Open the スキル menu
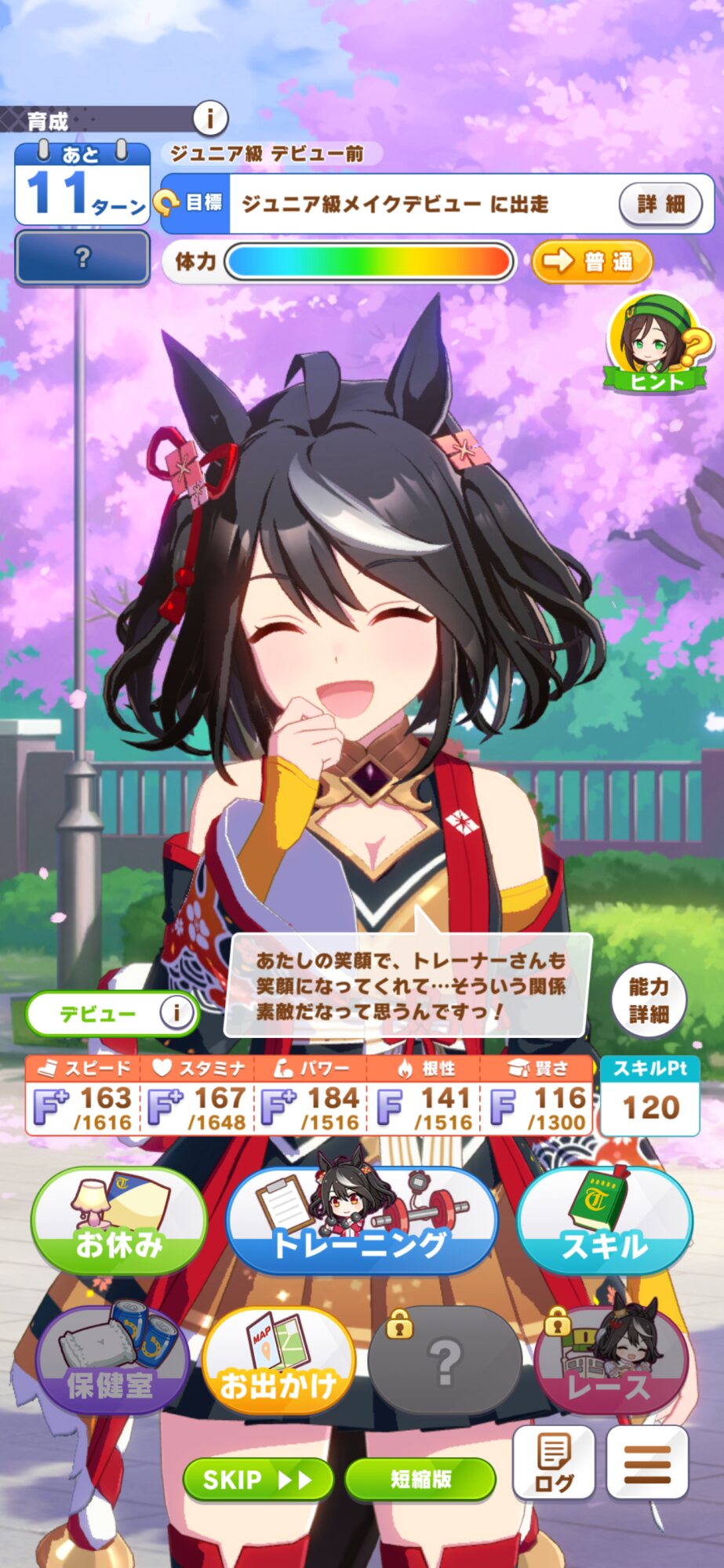The height and width of the screenshot is (1568, 724). pyautogui.click(x=605, y=1220)
